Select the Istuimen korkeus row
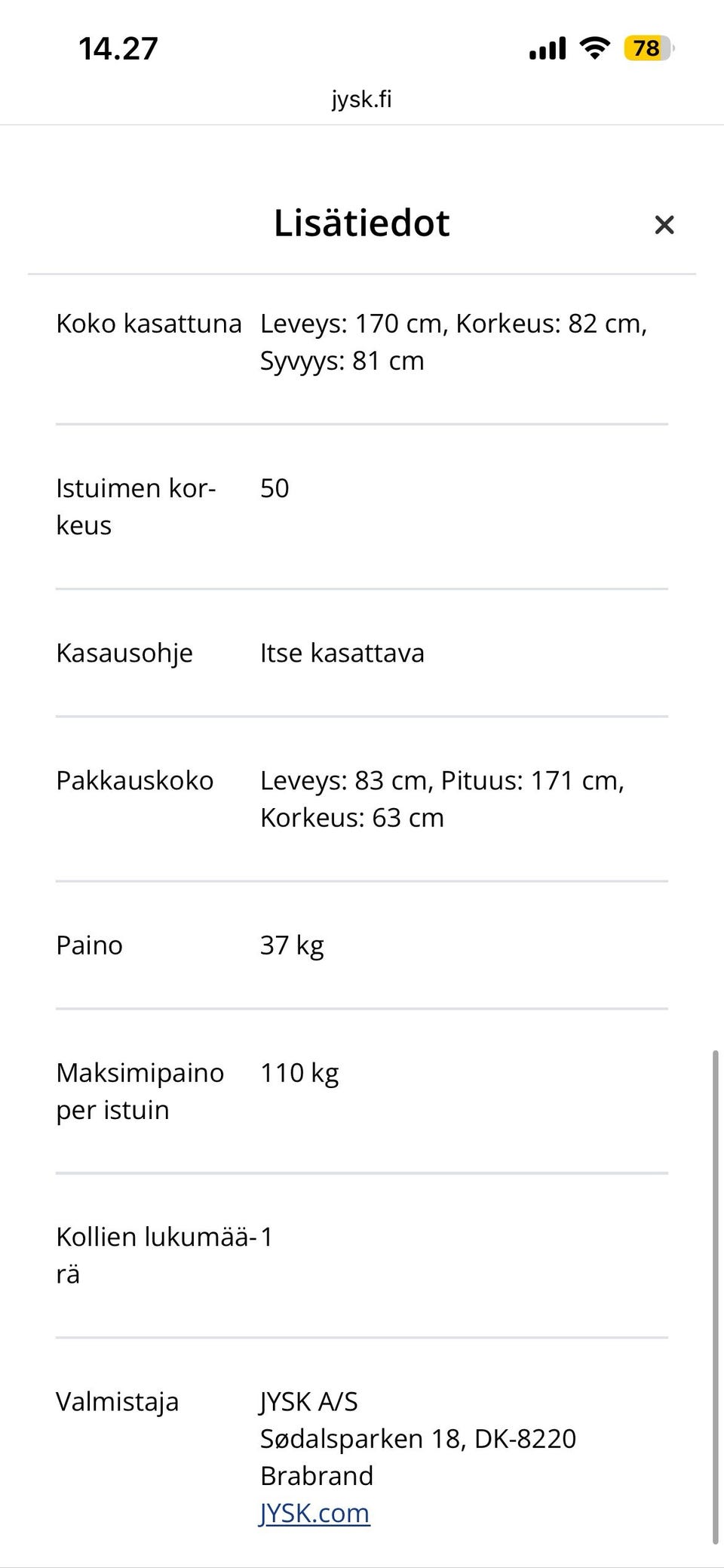Image resolution: width=724 pixels, height=1568 pixels. tap(136, 506)
